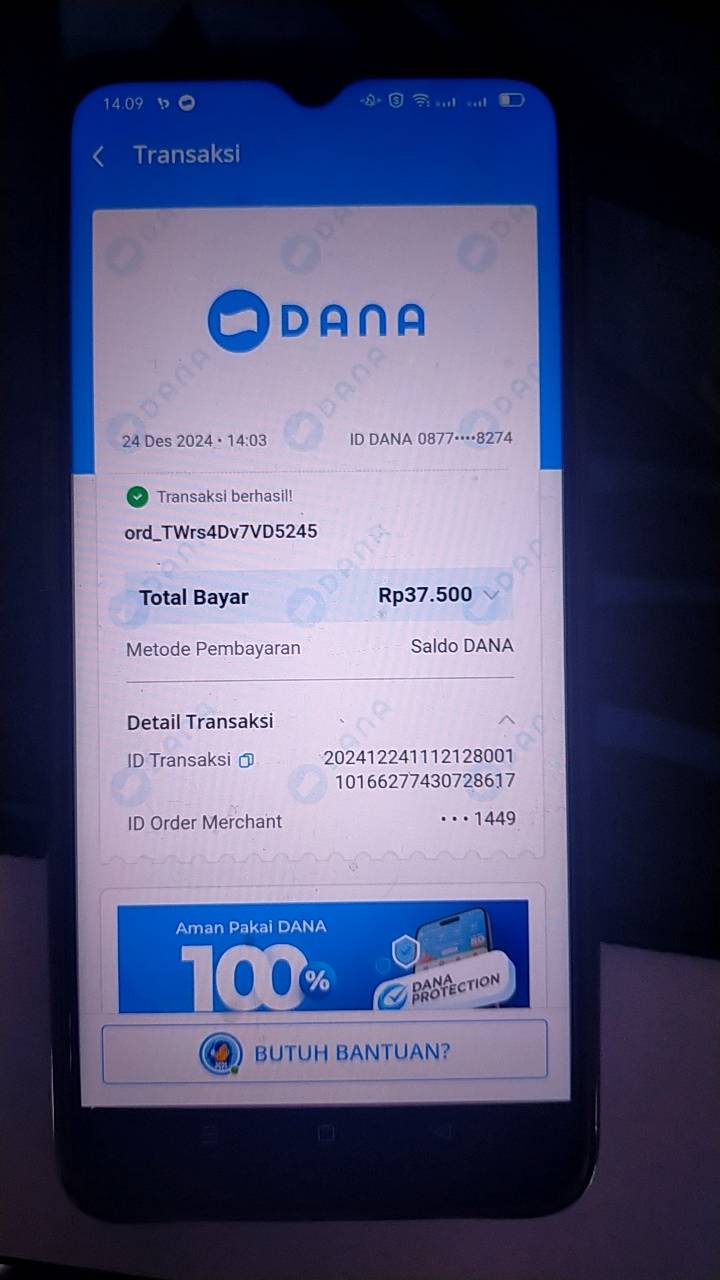Collapse the Detail Transaksi section
The image size is (720, 1280).
tap(507, 720)
